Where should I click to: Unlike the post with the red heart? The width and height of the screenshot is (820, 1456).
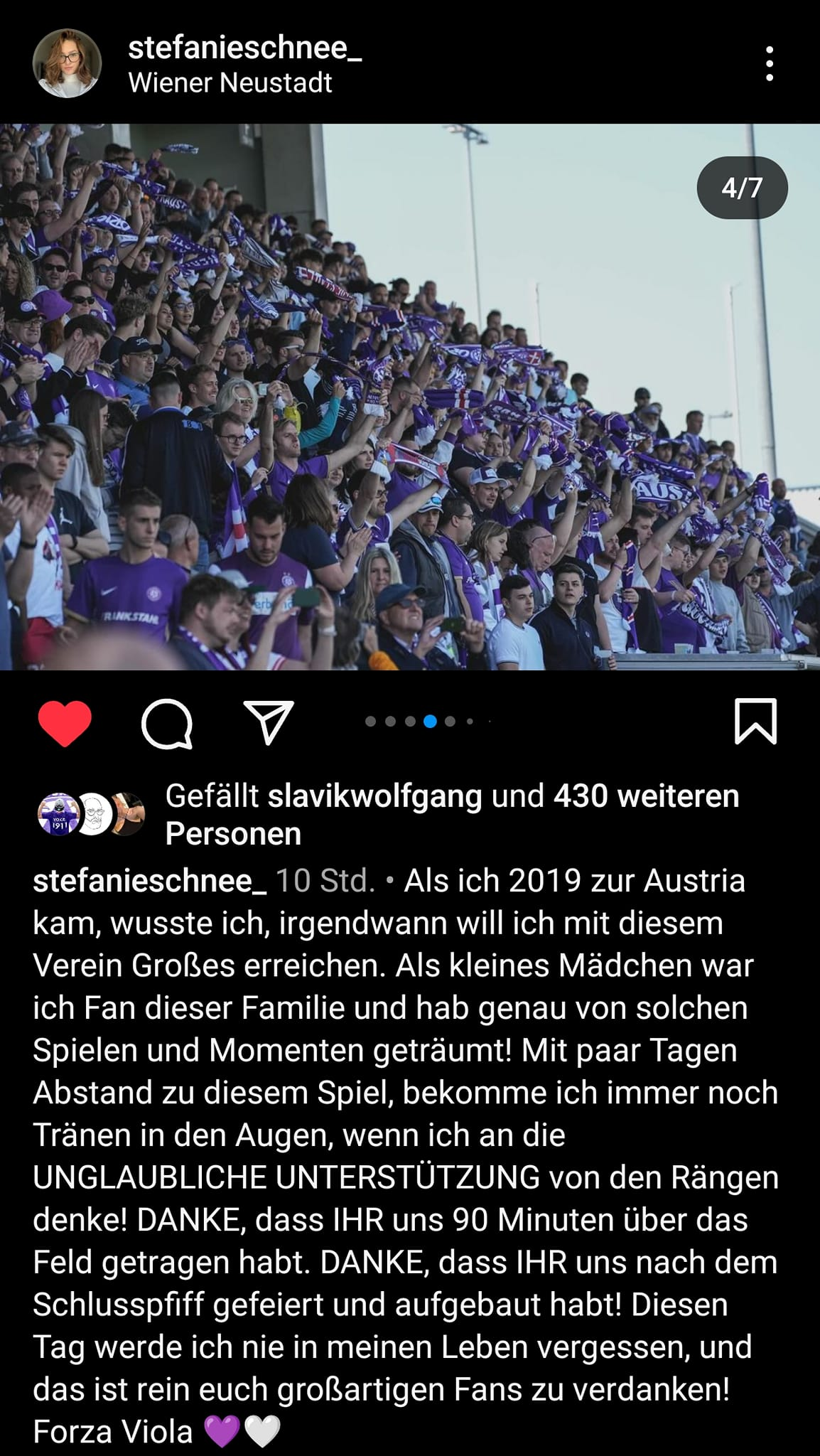[65, 723]
